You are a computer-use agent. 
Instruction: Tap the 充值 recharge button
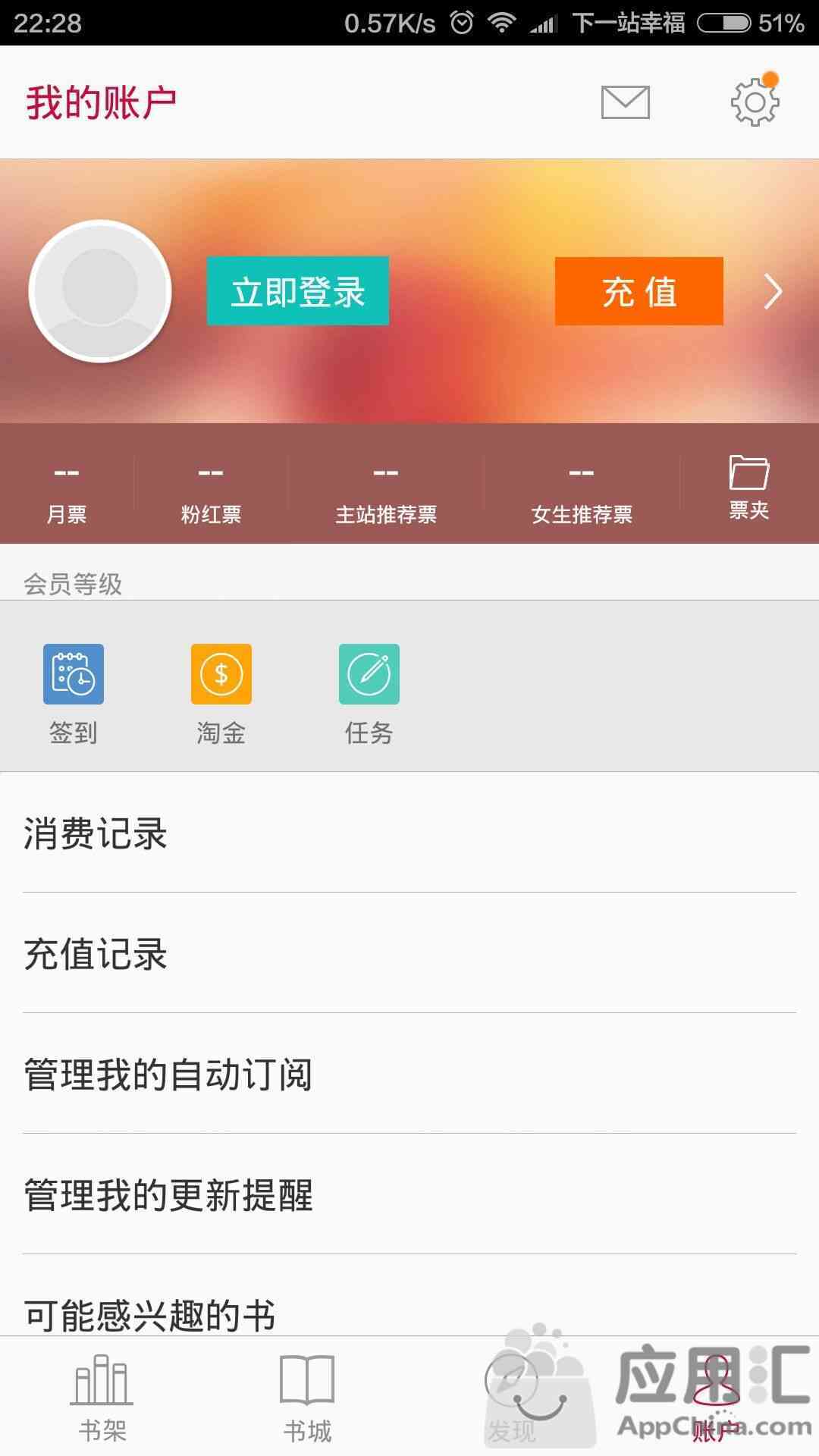point(639,291)
